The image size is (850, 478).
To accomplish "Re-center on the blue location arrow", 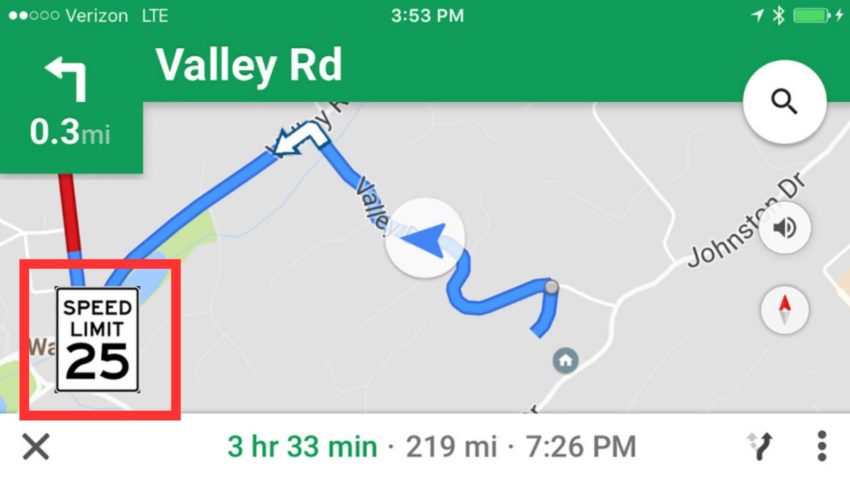I will [427, 239].
